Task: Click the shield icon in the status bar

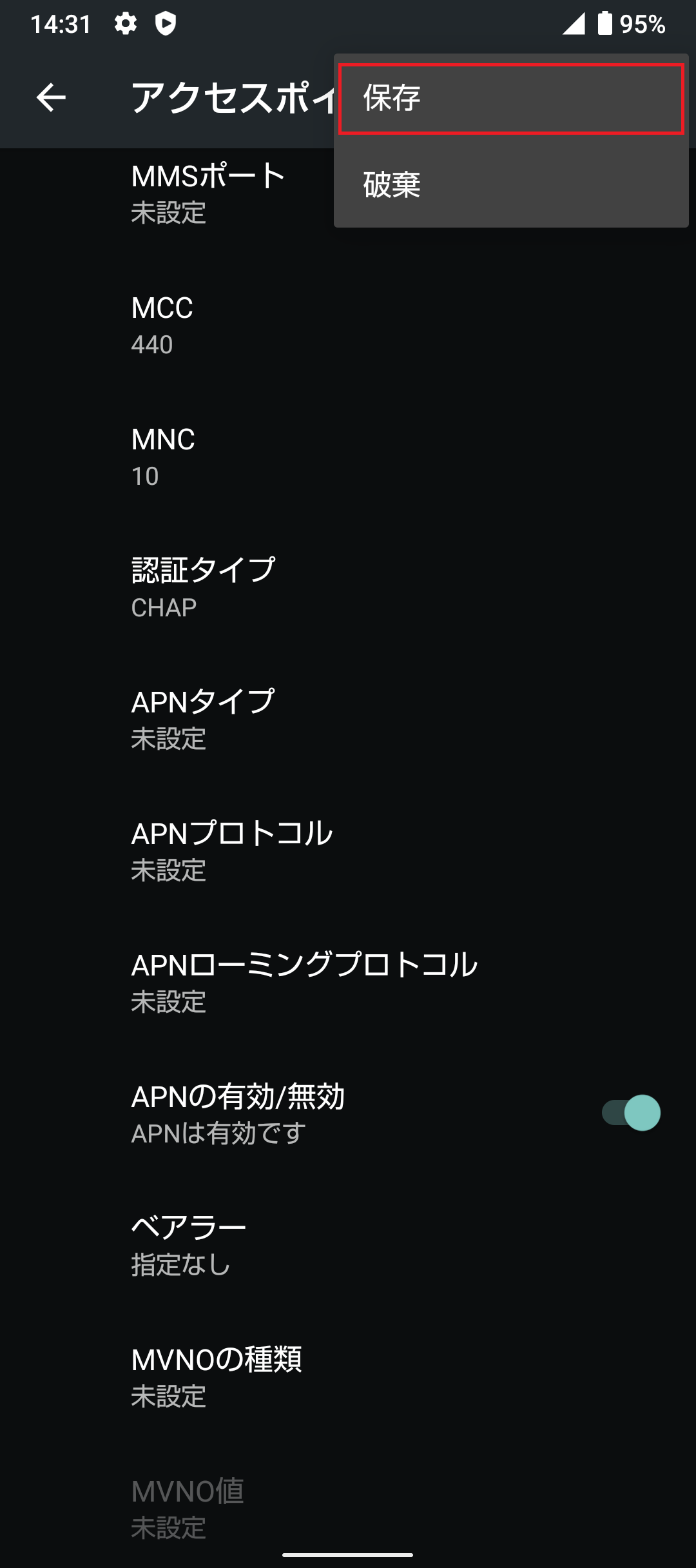Action: 166,24
